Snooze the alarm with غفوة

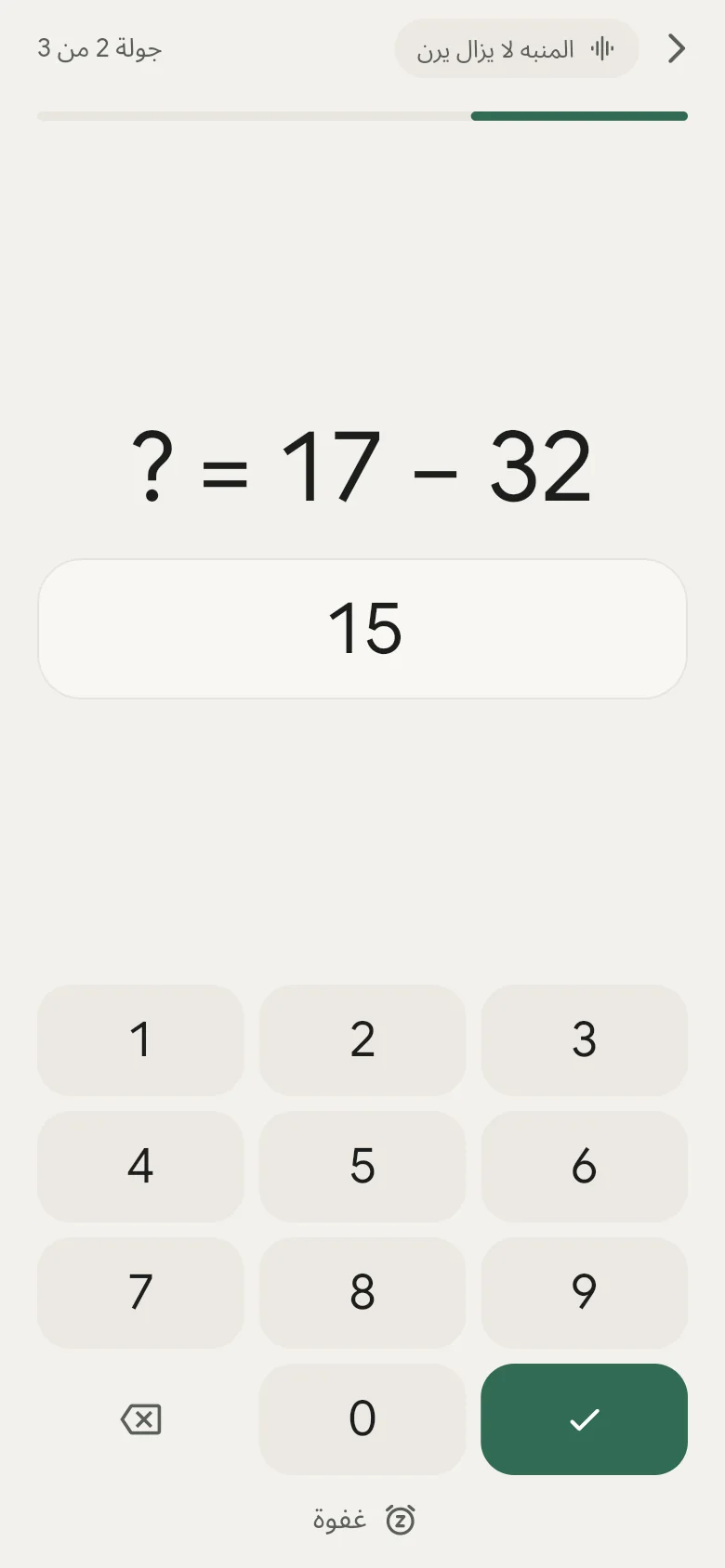coord(363,1520)
